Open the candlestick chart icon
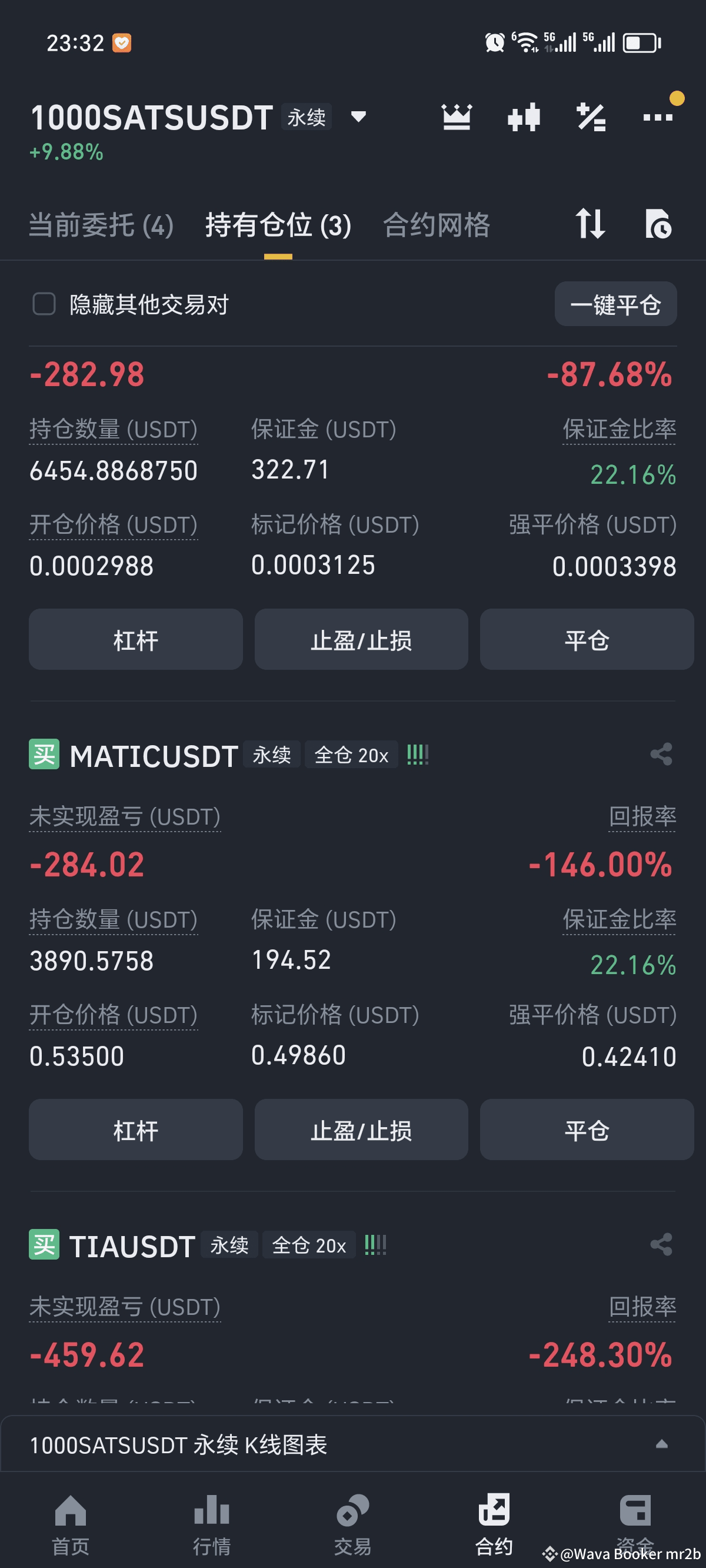 (524, 117)
